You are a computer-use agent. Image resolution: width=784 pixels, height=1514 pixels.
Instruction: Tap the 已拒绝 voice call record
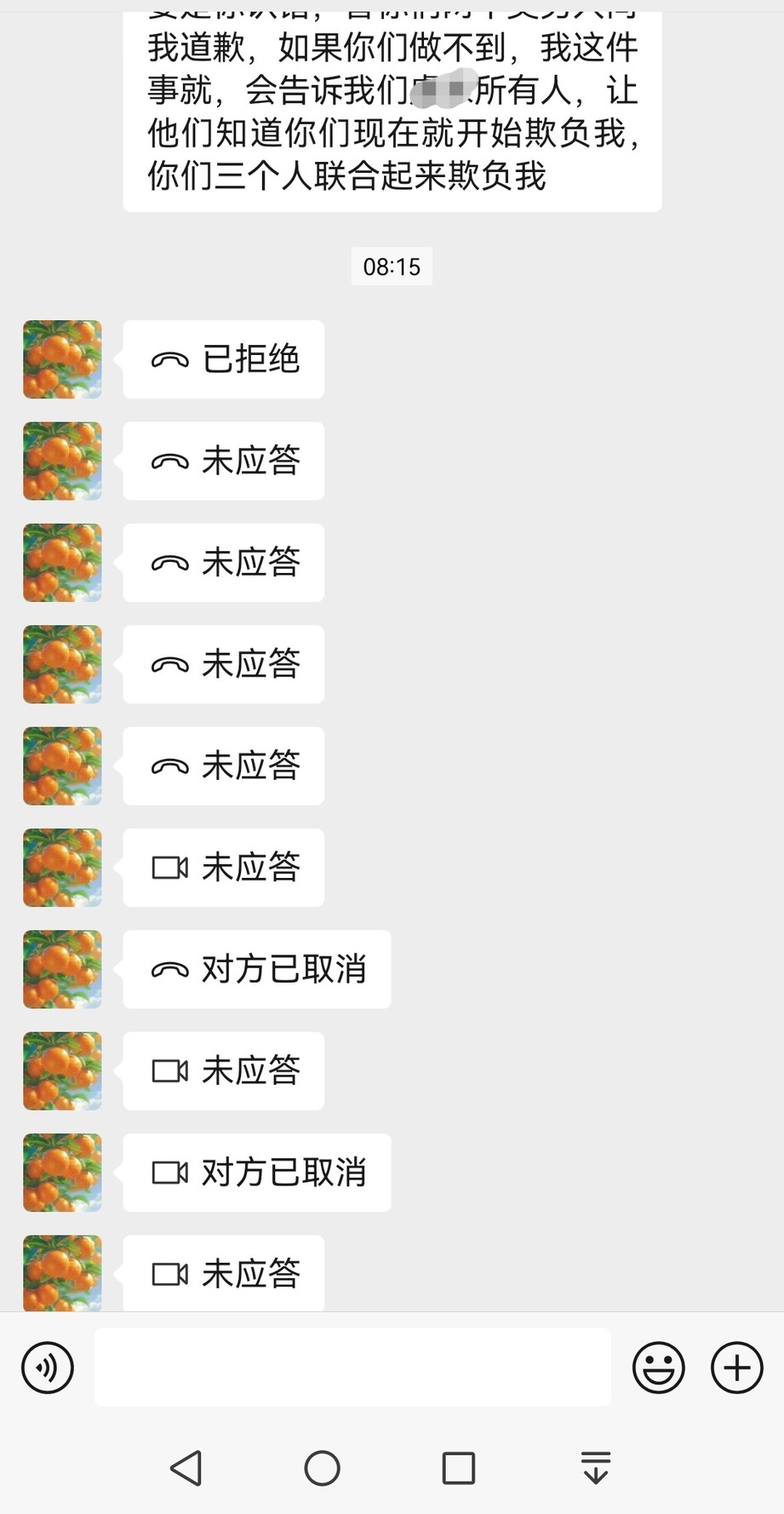coord(224,359)
